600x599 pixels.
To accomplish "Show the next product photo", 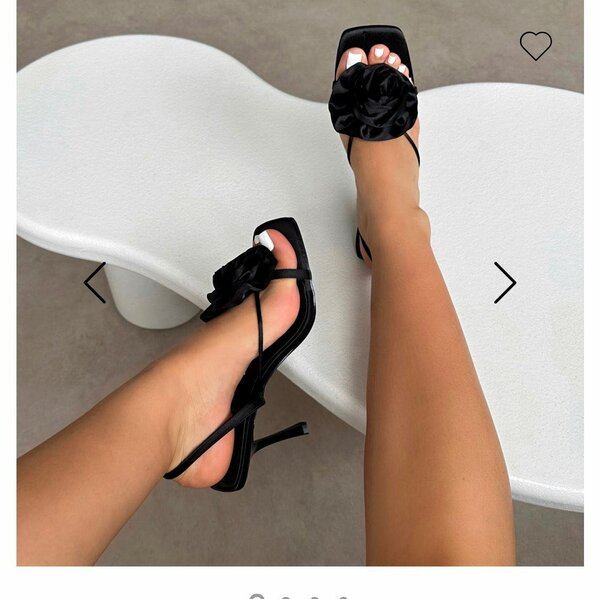I will click(505, 283).
